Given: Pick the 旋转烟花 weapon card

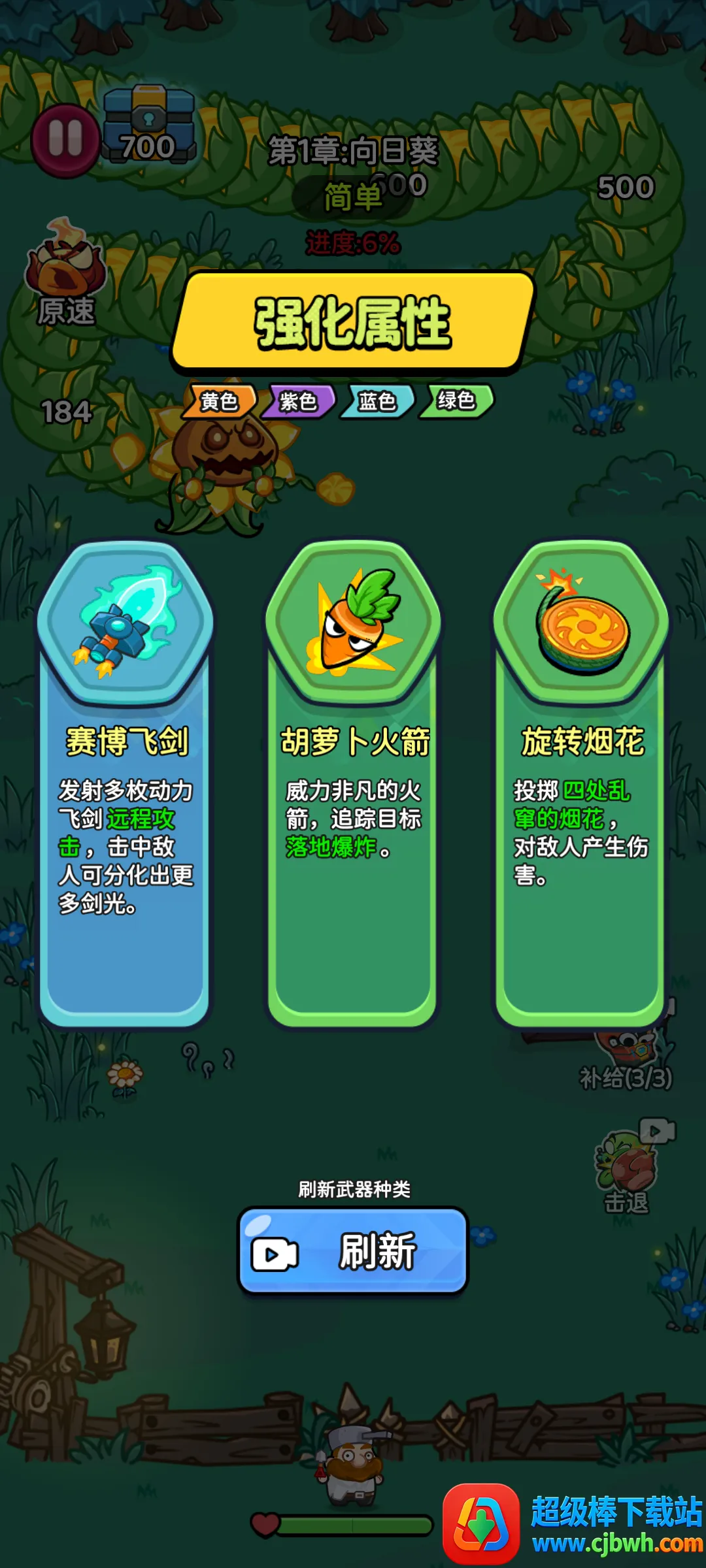Looking at the screenshot, I should point(581,784).
